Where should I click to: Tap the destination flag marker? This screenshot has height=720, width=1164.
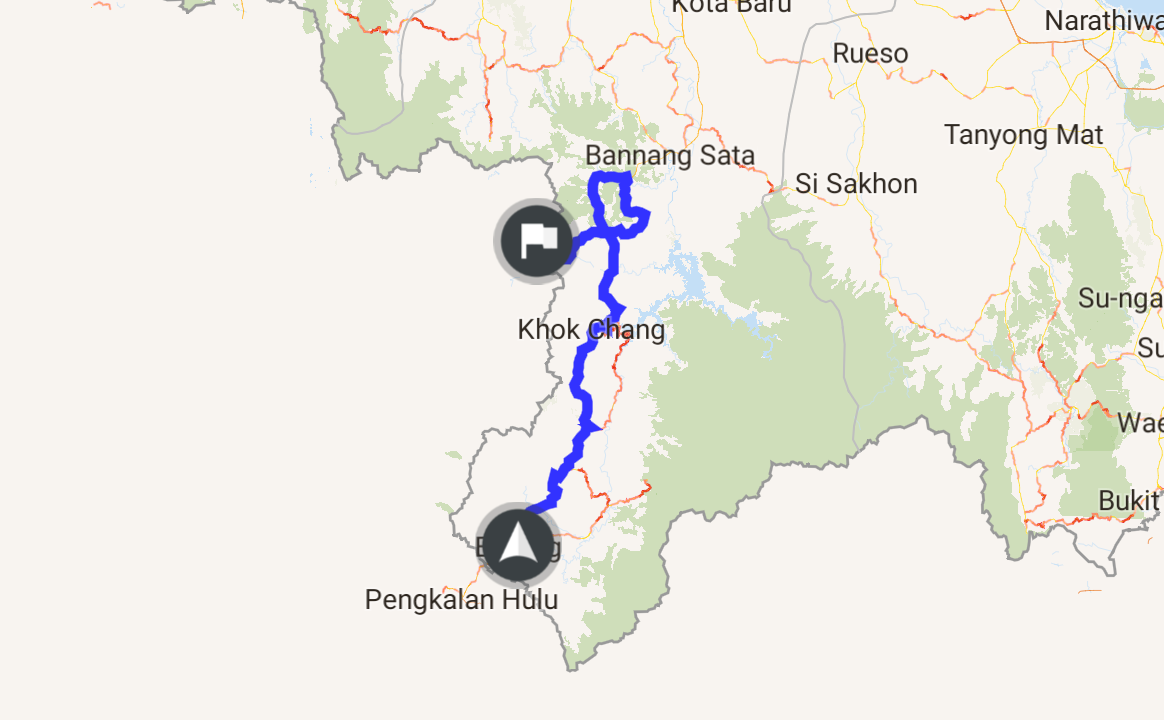click(x=537, y=241)
